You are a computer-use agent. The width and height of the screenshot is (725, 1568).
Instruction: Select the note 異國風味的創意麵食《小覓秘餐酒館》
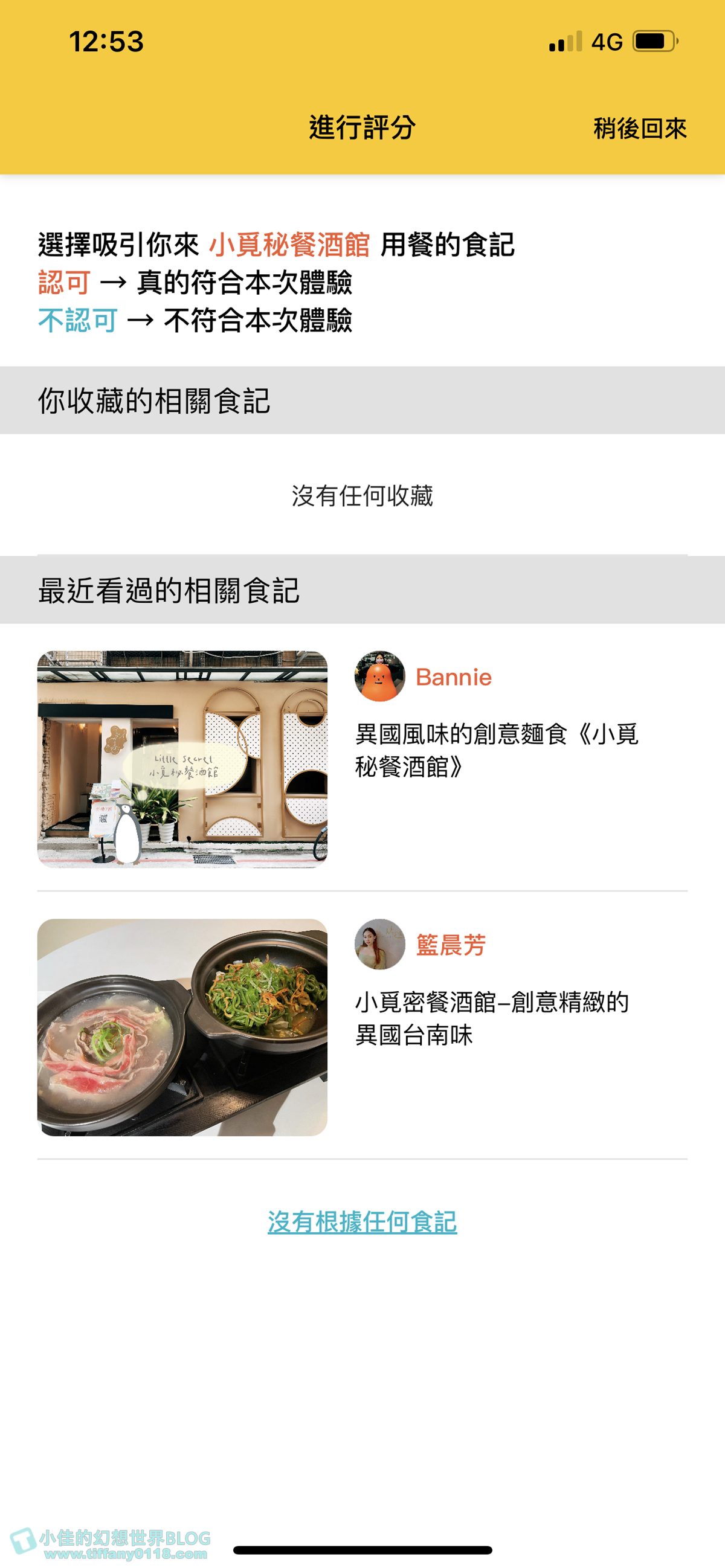click(496, 750)
